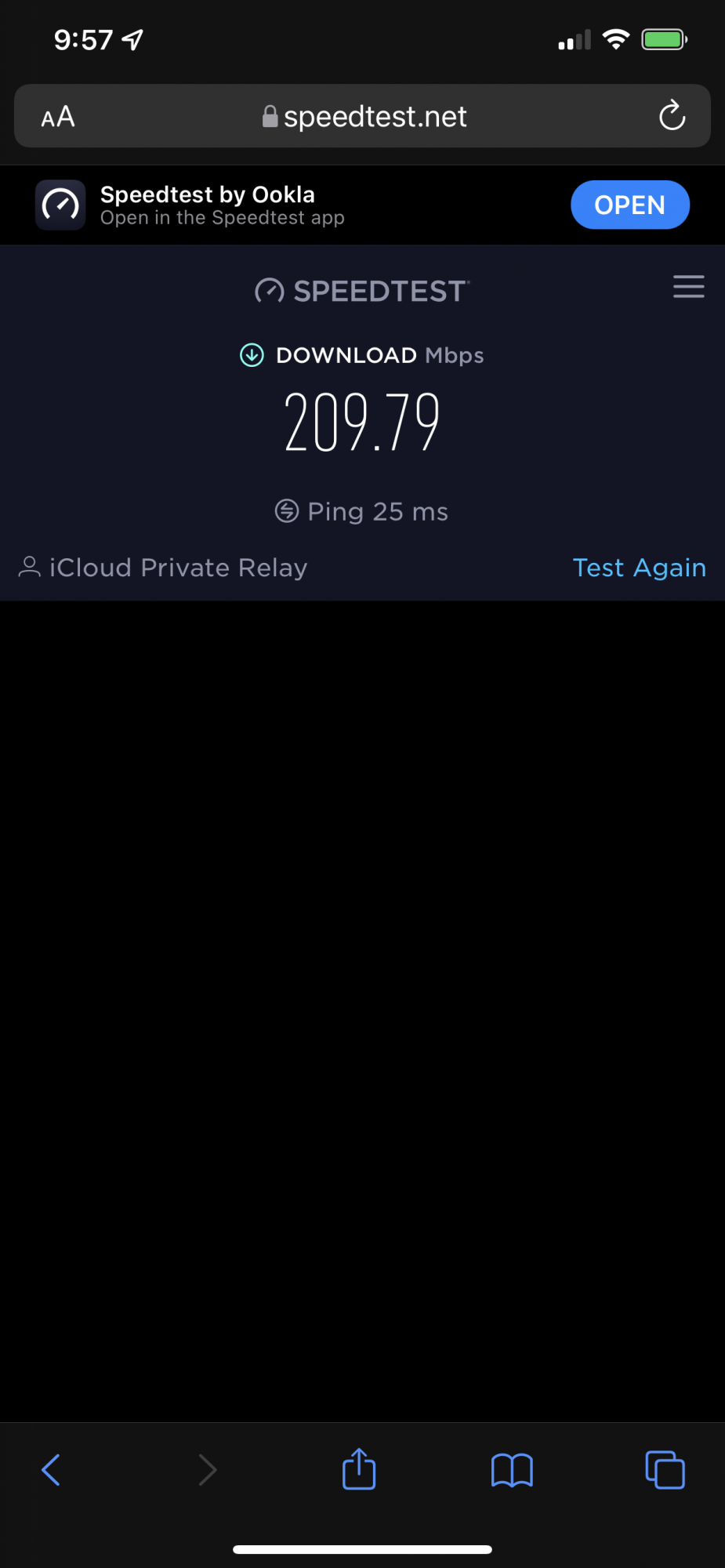725x1568 pixels.
Task: Go back to previous page
Action: pyautogui.click(x=51, y=1470)
